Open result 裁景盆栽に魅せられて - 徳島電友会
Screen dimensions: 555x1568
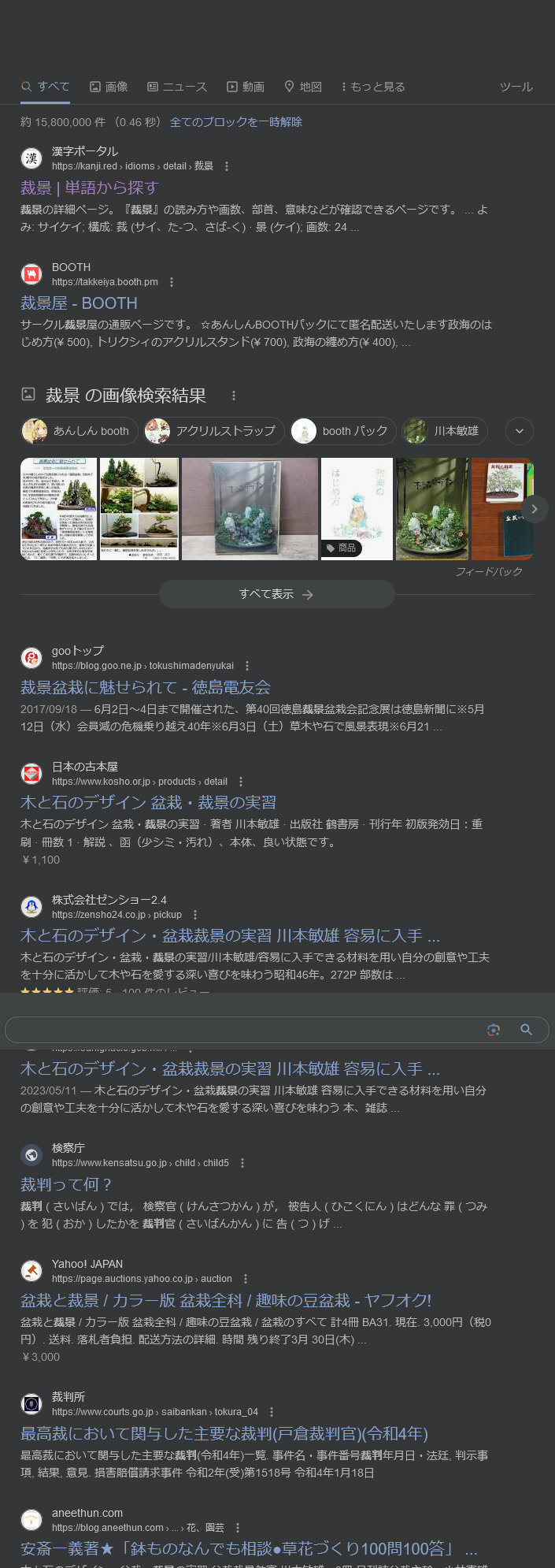click(x=145, y=687)
